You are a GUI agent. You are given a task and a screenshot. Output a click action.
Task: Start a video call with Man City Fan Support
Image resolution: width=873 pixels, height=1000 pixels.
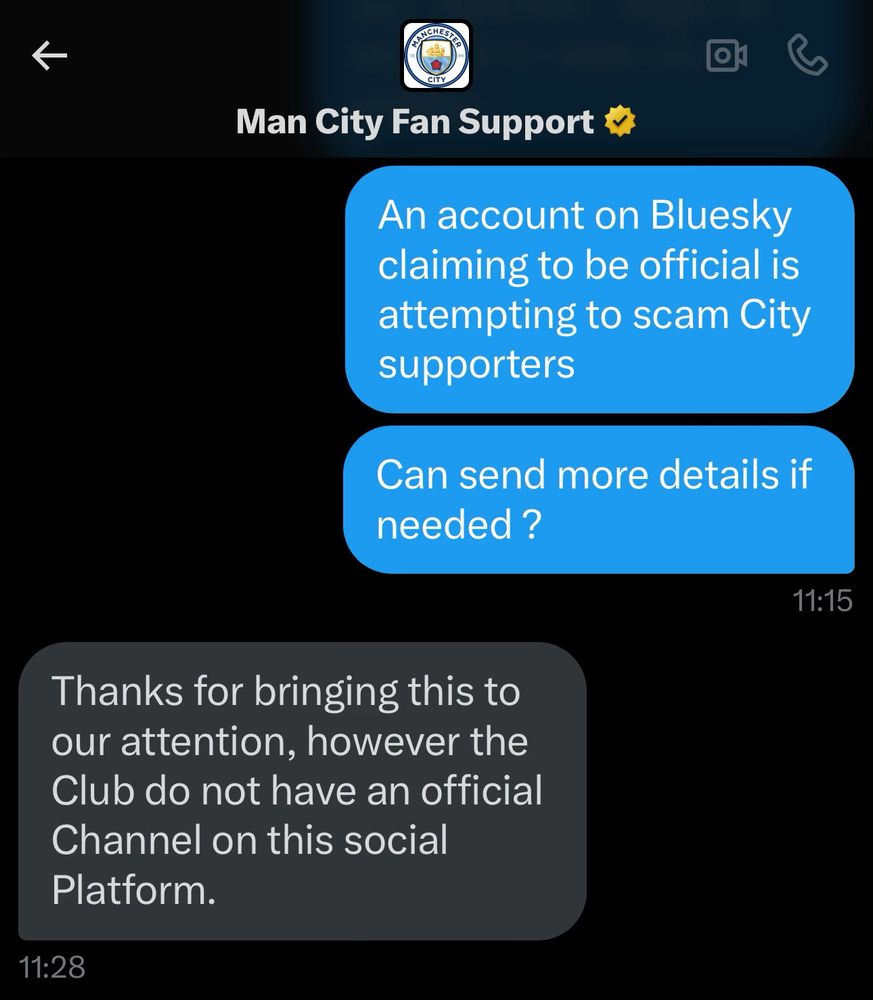(x=726, y=57)
